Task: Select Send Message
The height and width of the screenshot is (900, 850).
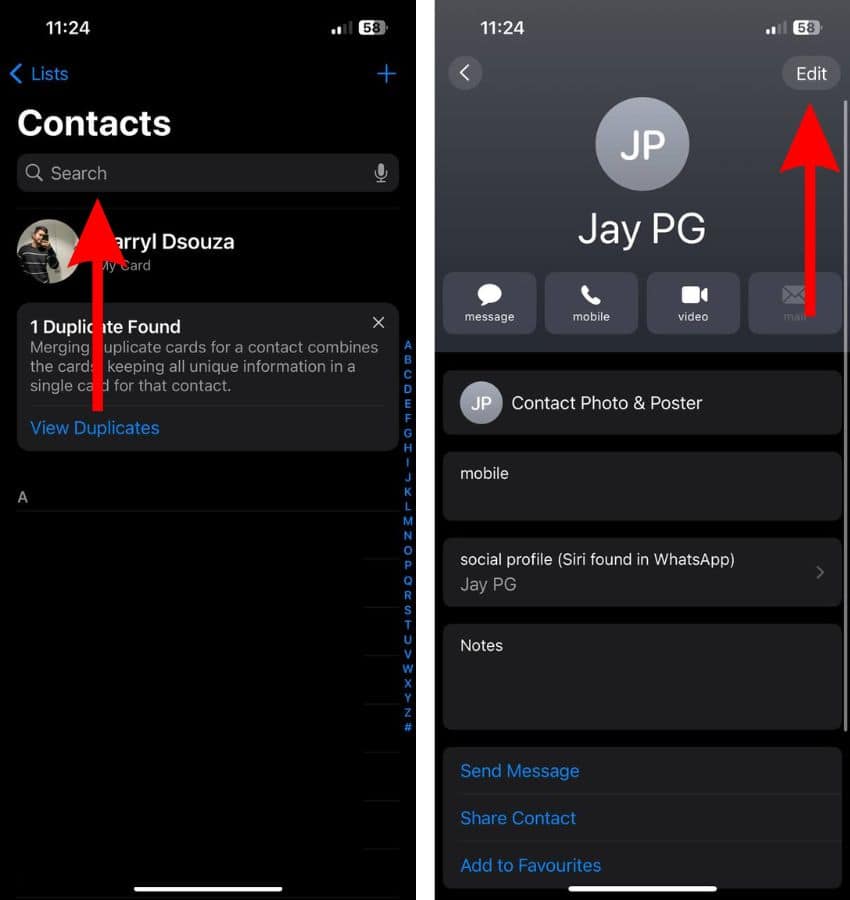Action: point(520,771)
